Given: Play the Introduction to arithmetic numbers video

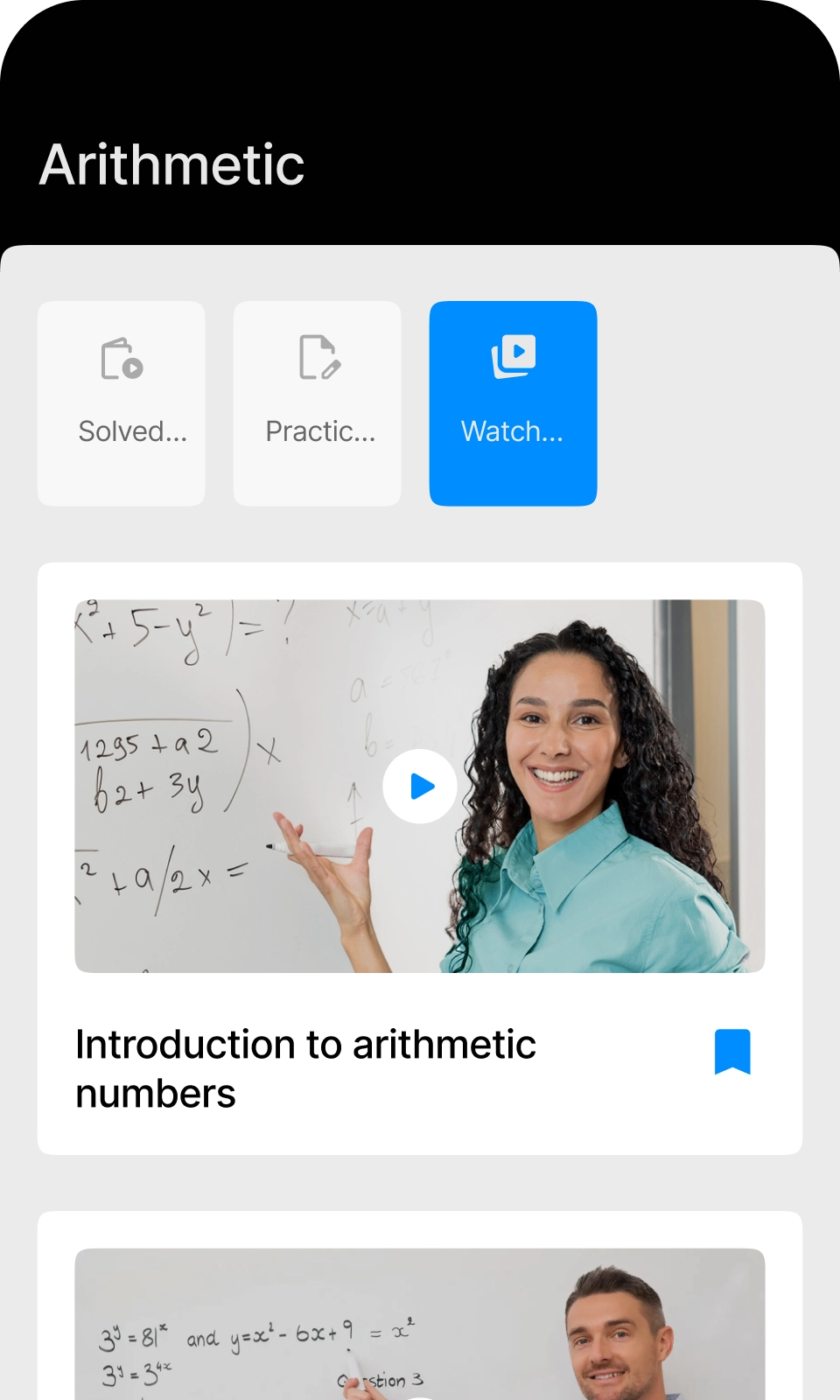Looking at the screenshot, I should pyautogui.click(x=420, y=787).
